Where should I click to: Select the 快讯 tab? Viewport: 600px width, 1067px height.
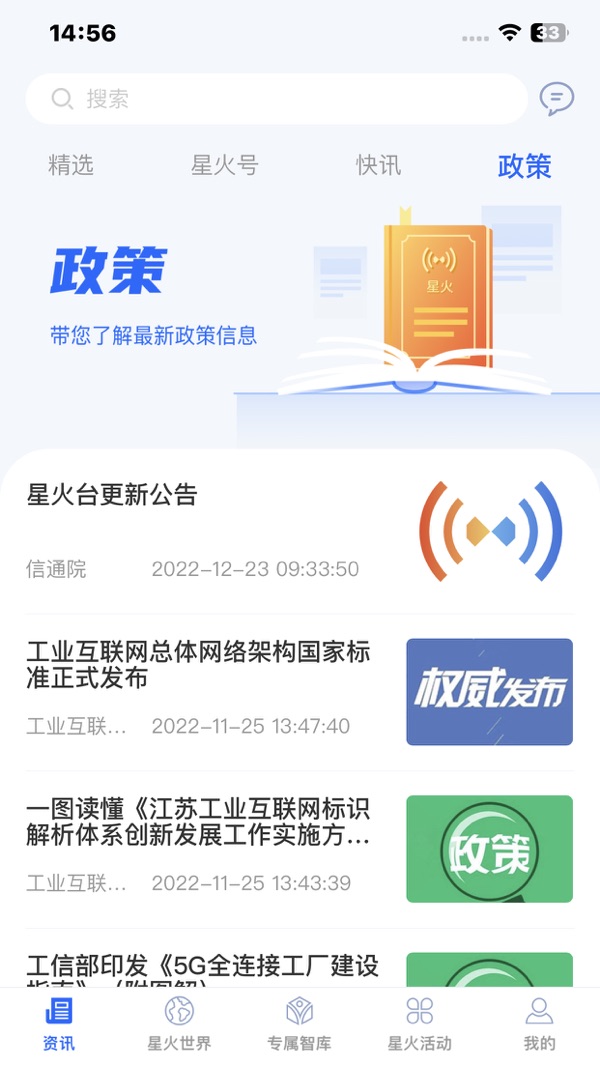(x=378, y=165)
